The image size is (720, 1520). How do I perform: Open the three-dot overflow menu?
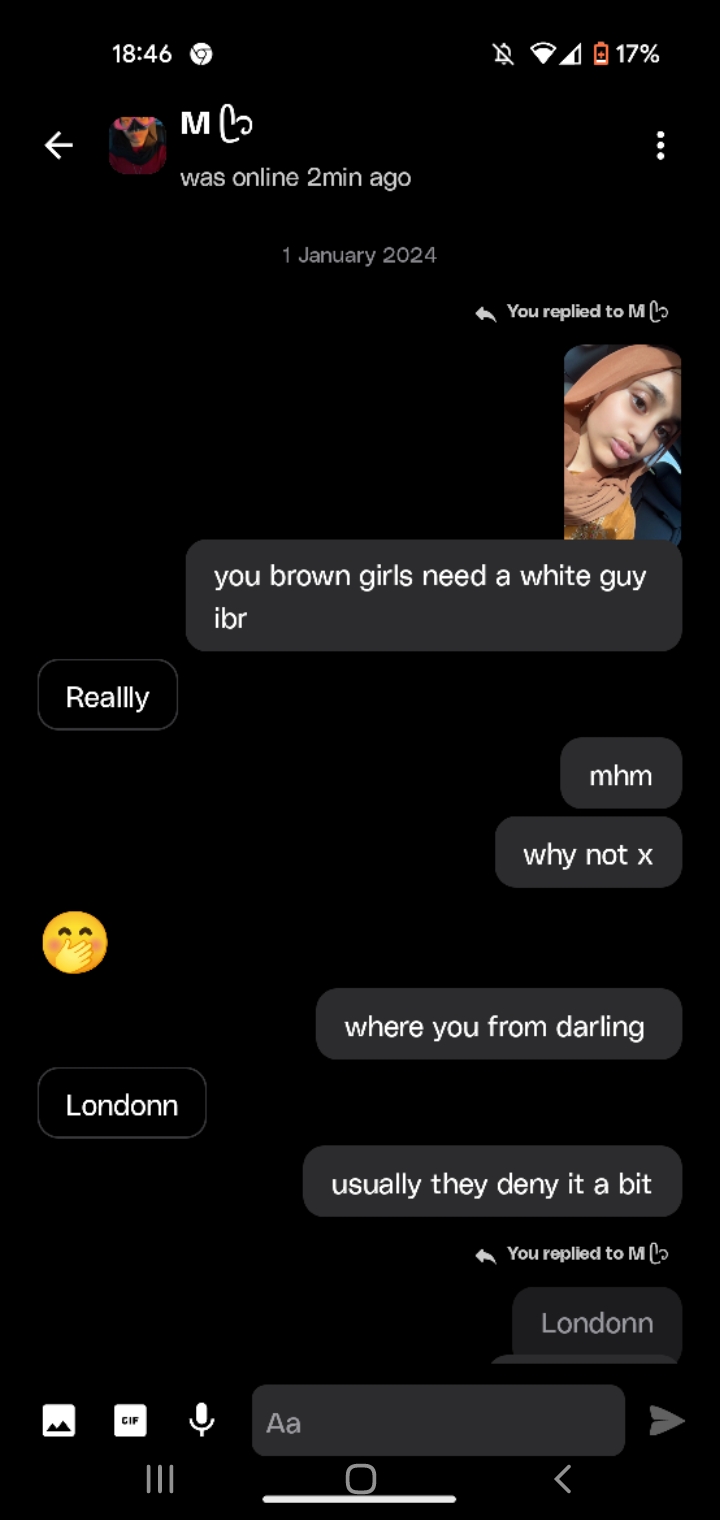(660, 146)
